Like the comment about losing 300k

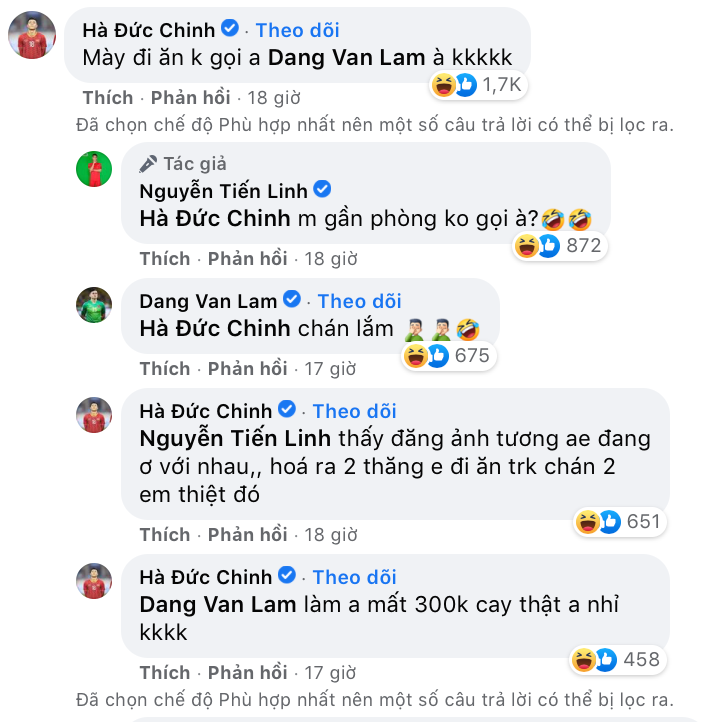(x=164, y=673)
